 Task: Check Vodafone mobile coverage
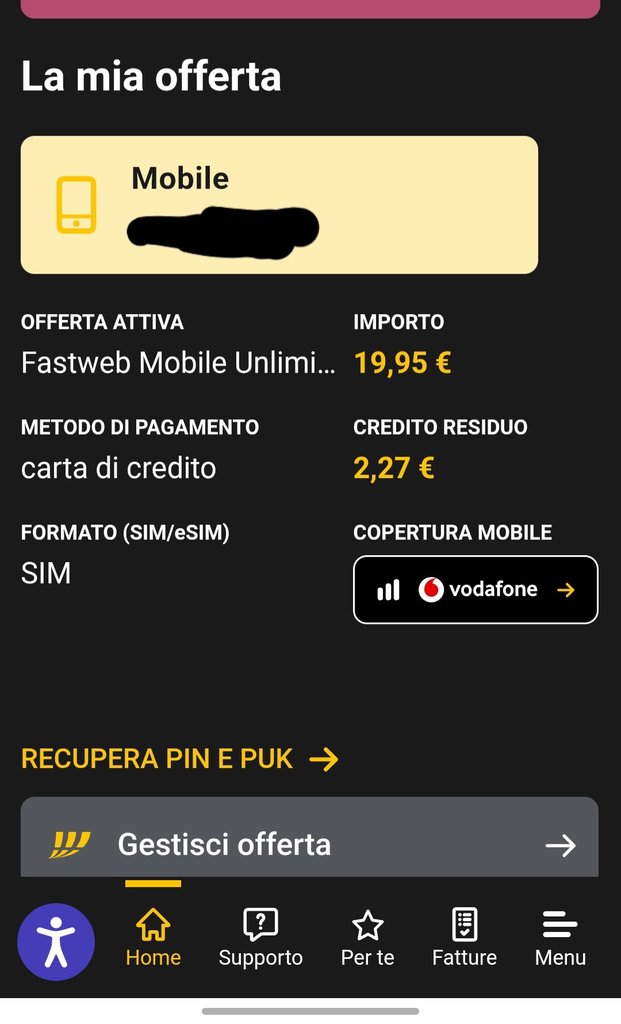tap(475, 590)
